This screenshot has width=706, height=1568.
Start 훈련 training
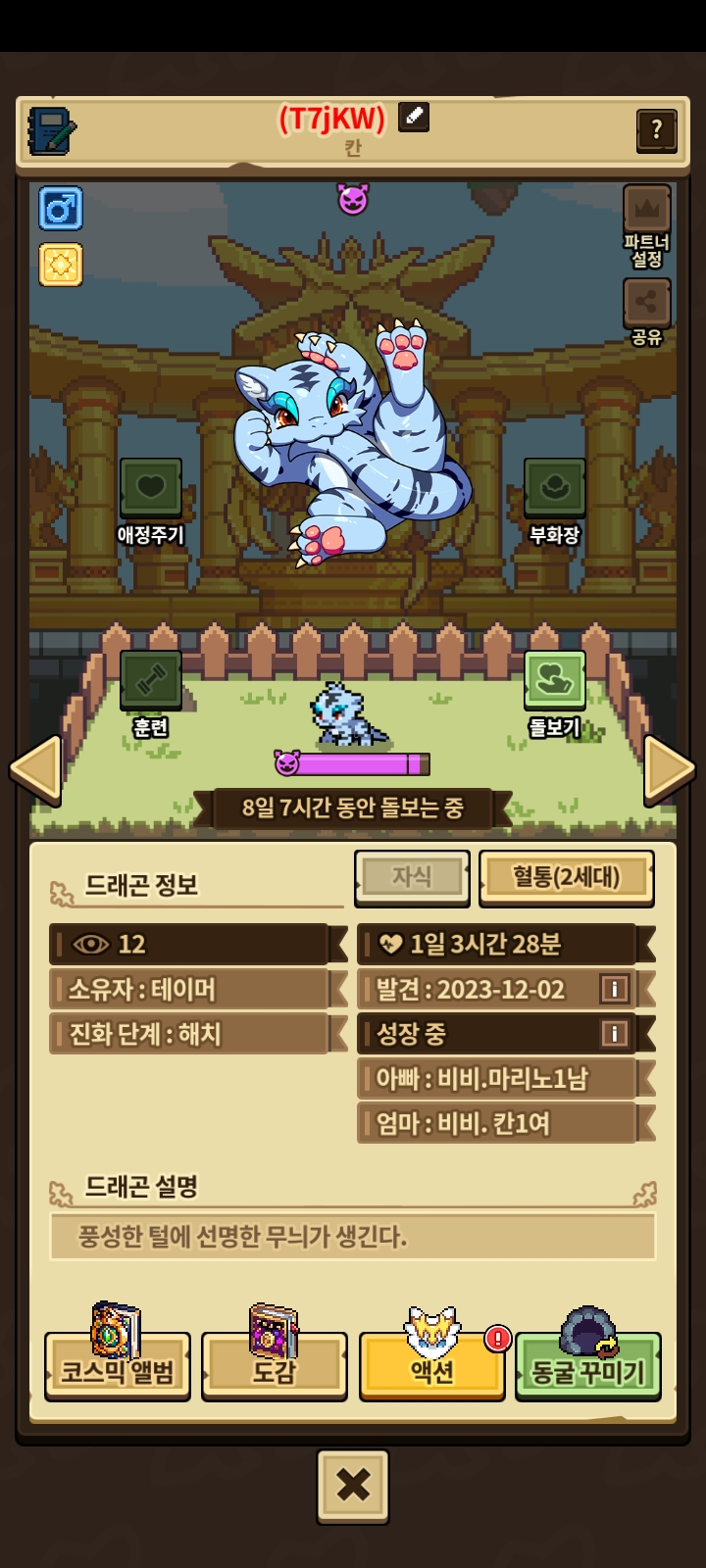pos(151,680)
